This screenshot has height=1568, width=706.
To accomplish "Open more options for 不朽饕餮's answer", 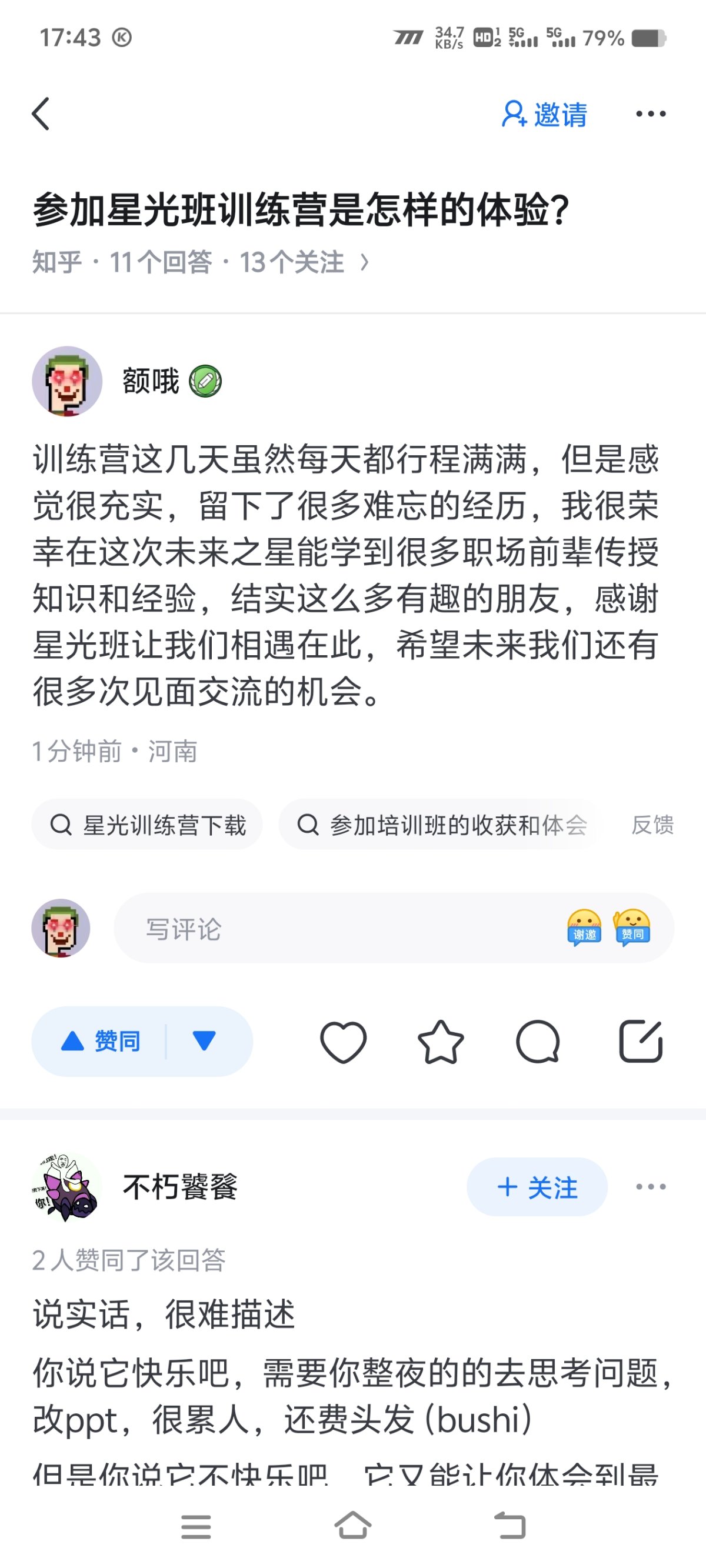I will [650, 1187].
